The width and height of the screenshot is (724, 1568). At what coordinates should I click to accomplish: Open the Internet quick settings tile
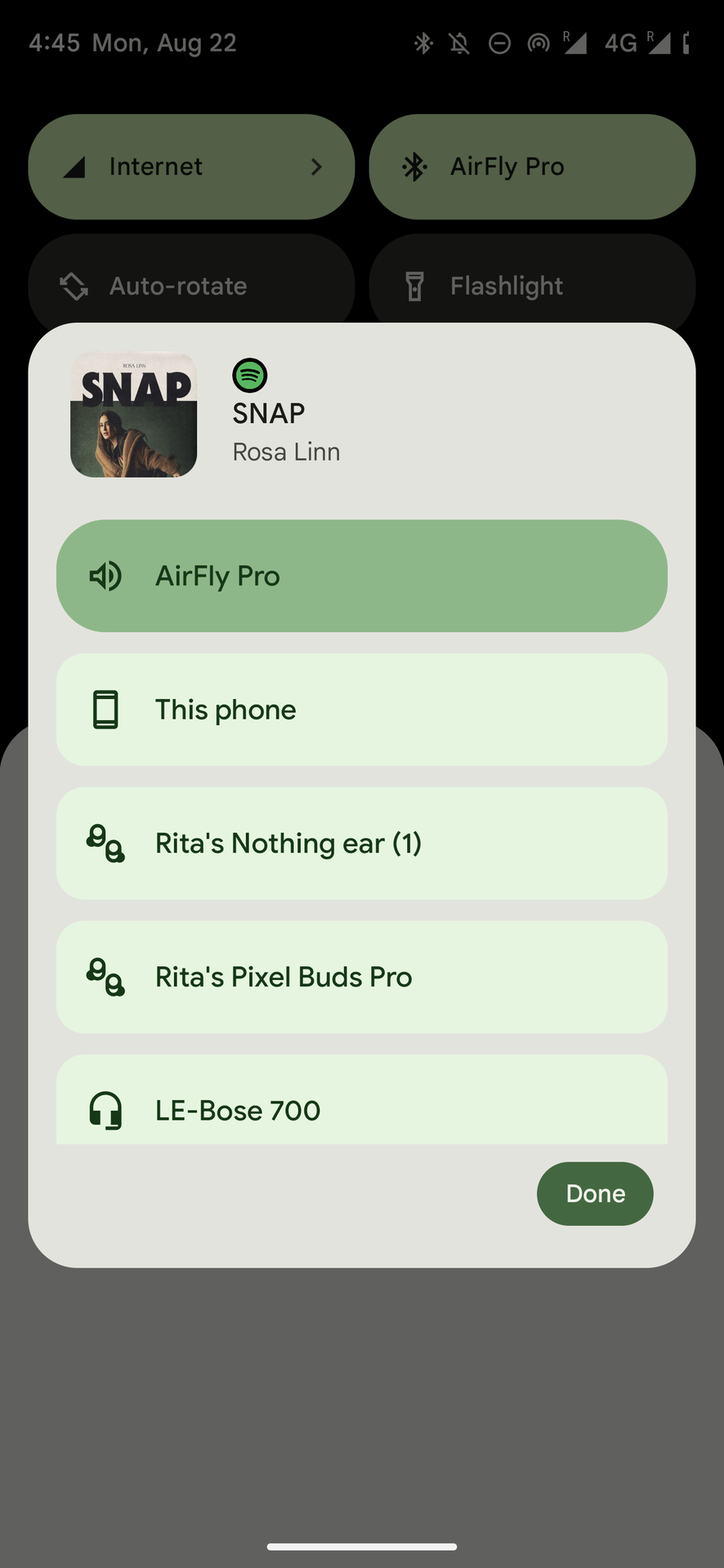[191, 167]
